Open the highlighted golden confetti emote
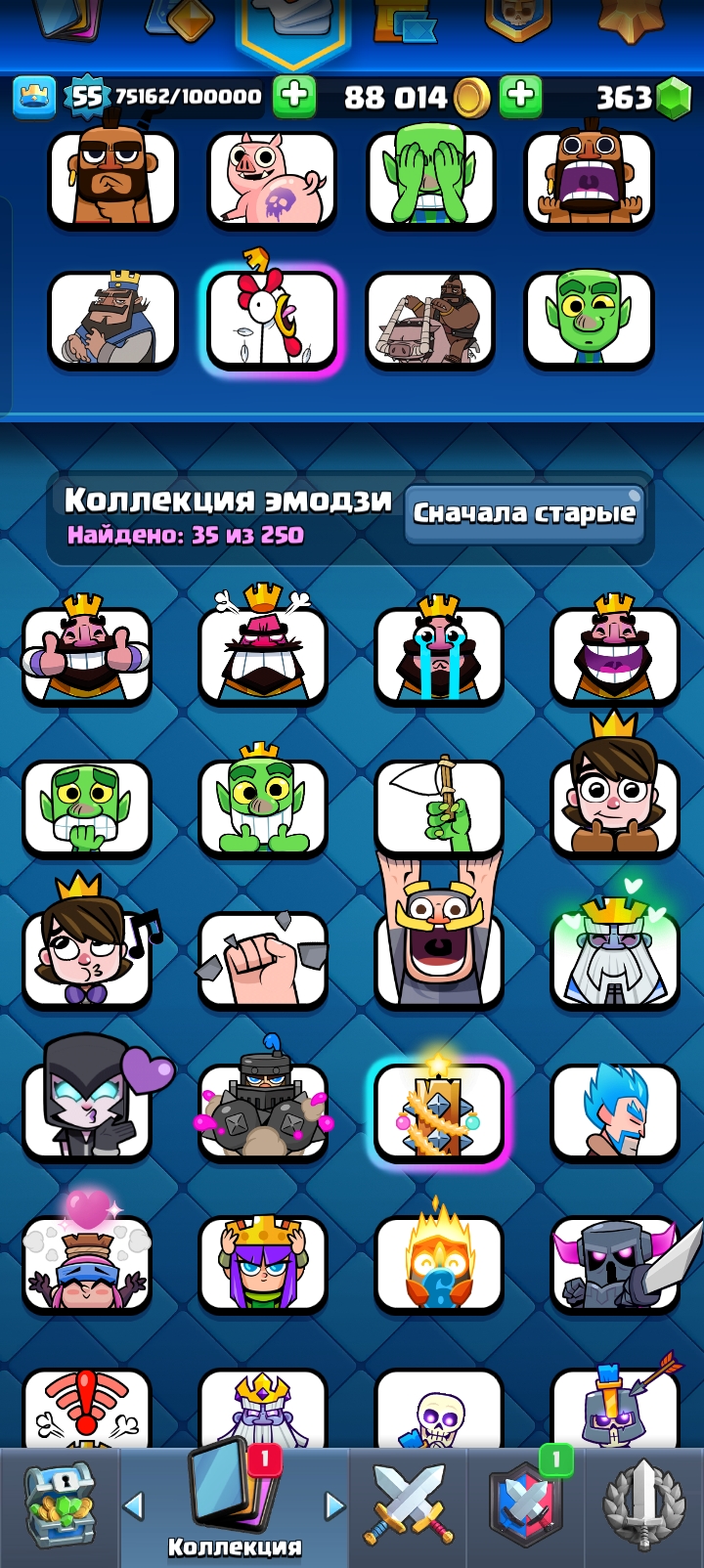Image resolution: width=704 pixels, height=1568 pixels. coord(439,1111)
